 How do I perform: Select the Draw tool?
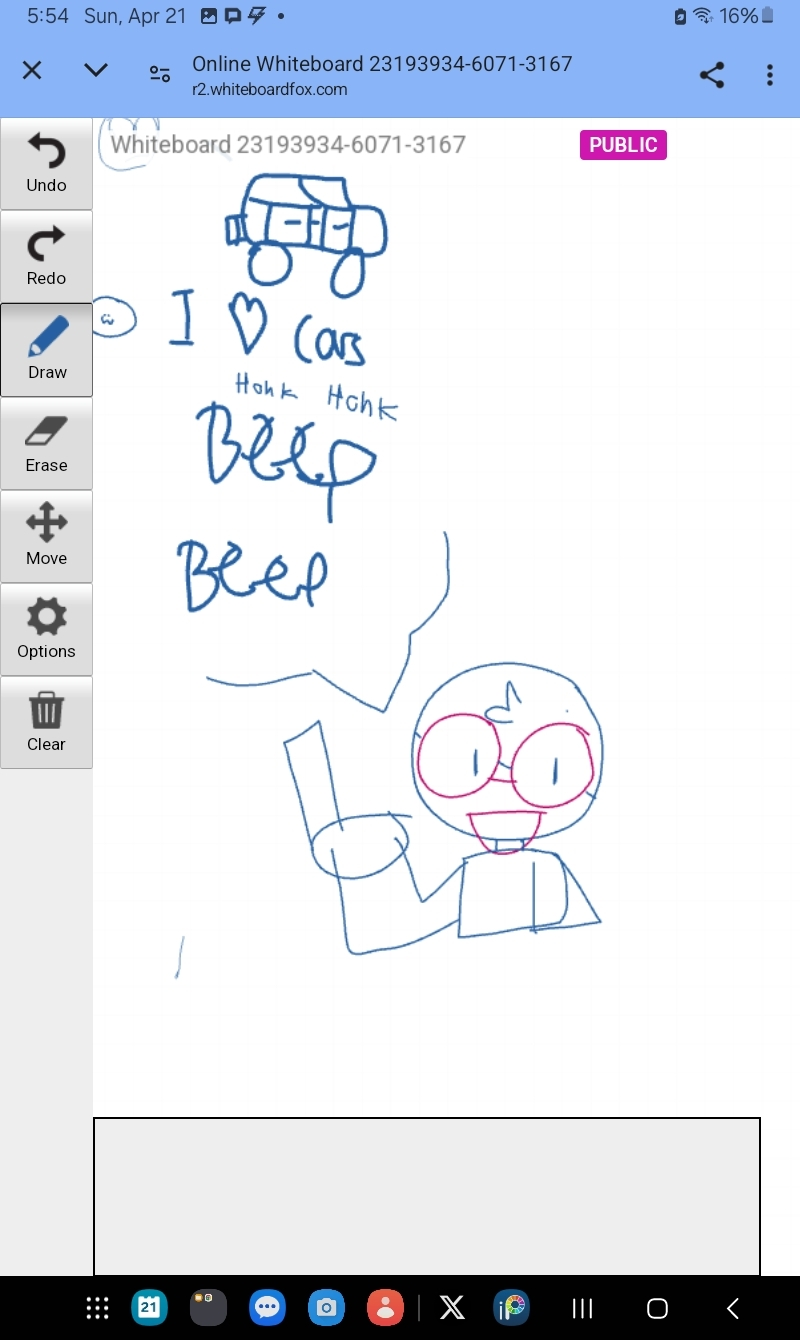coord(46,350)
